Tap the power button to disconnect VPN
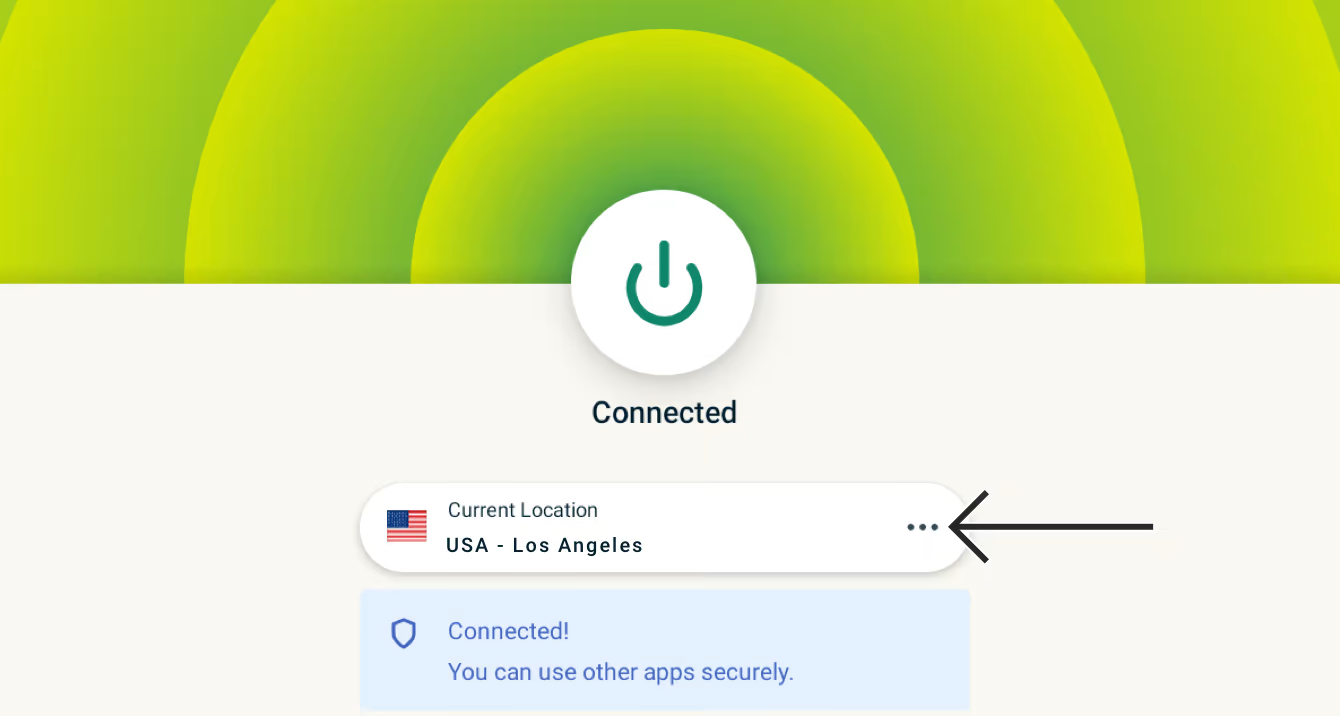 (664, 283)
